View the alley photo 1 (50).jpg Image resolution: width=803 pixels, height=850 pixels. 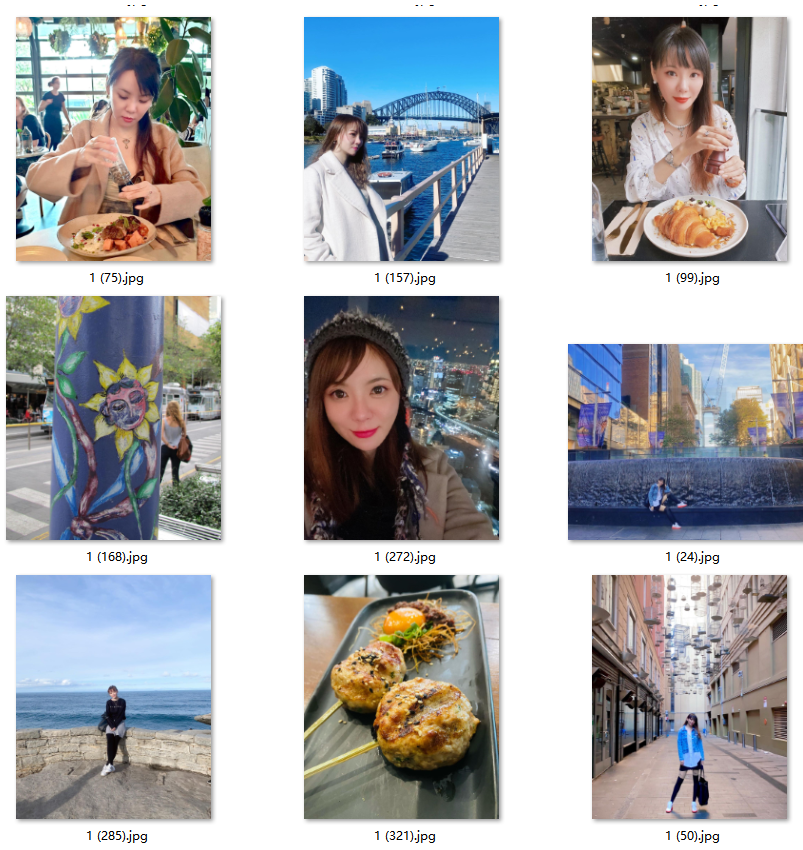(689, 697)
